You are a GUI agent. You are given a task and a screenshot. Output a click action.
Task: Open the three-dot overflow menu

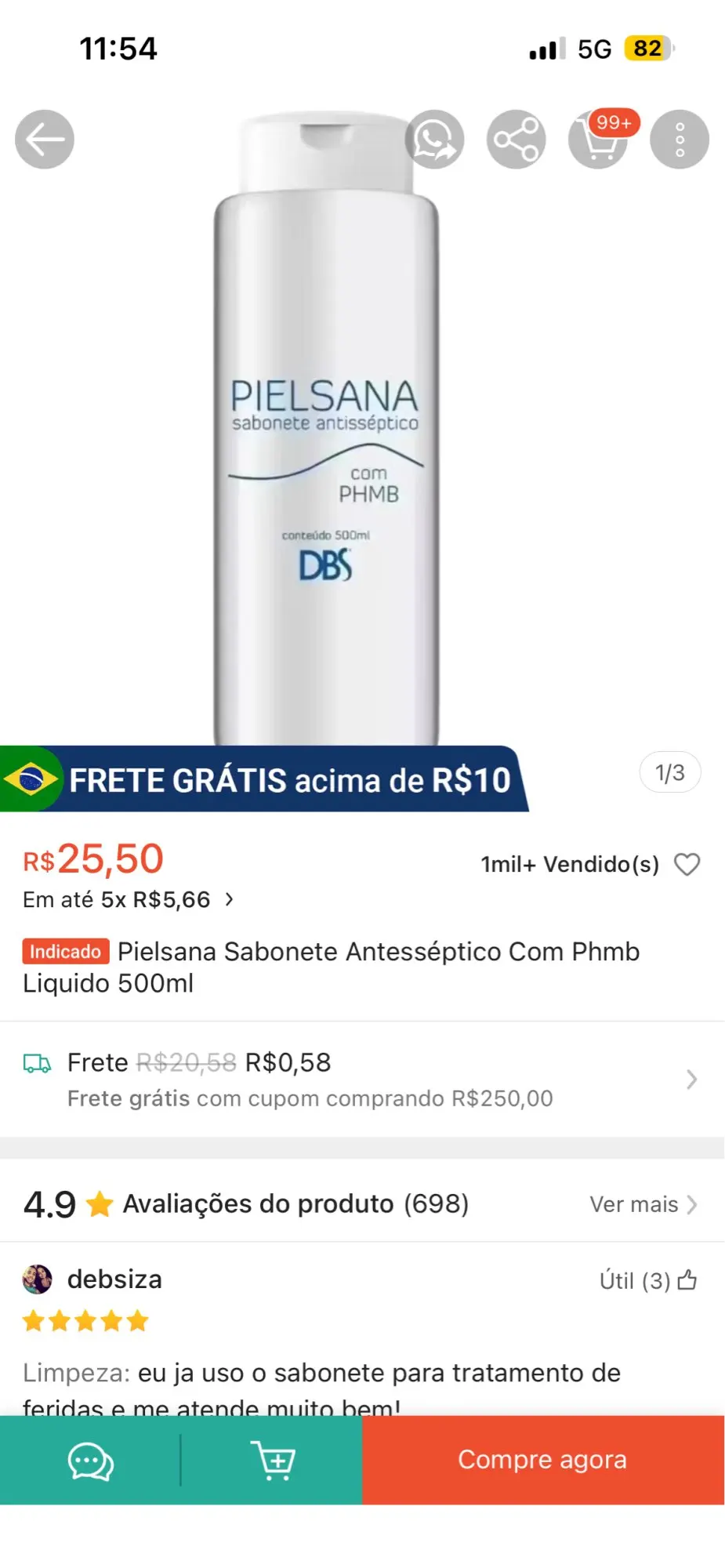(x=680, y=140)
